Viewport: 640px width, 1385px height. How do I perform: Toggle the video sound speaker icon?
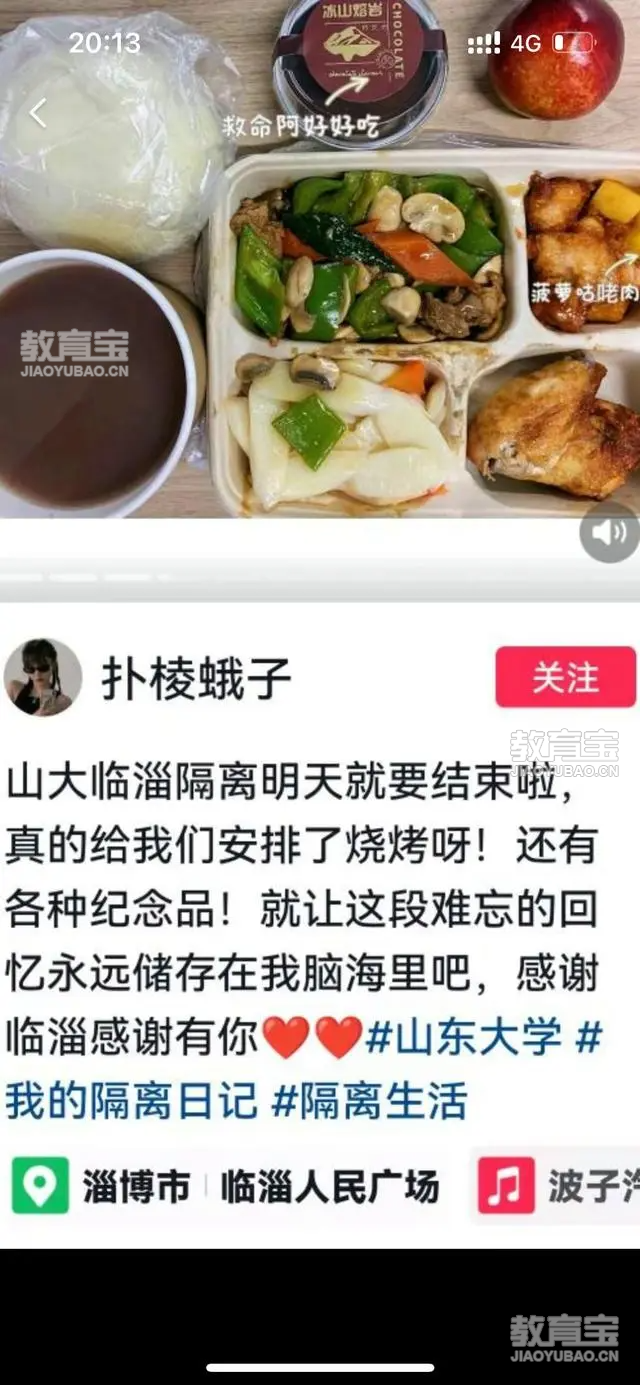[609, 532]
